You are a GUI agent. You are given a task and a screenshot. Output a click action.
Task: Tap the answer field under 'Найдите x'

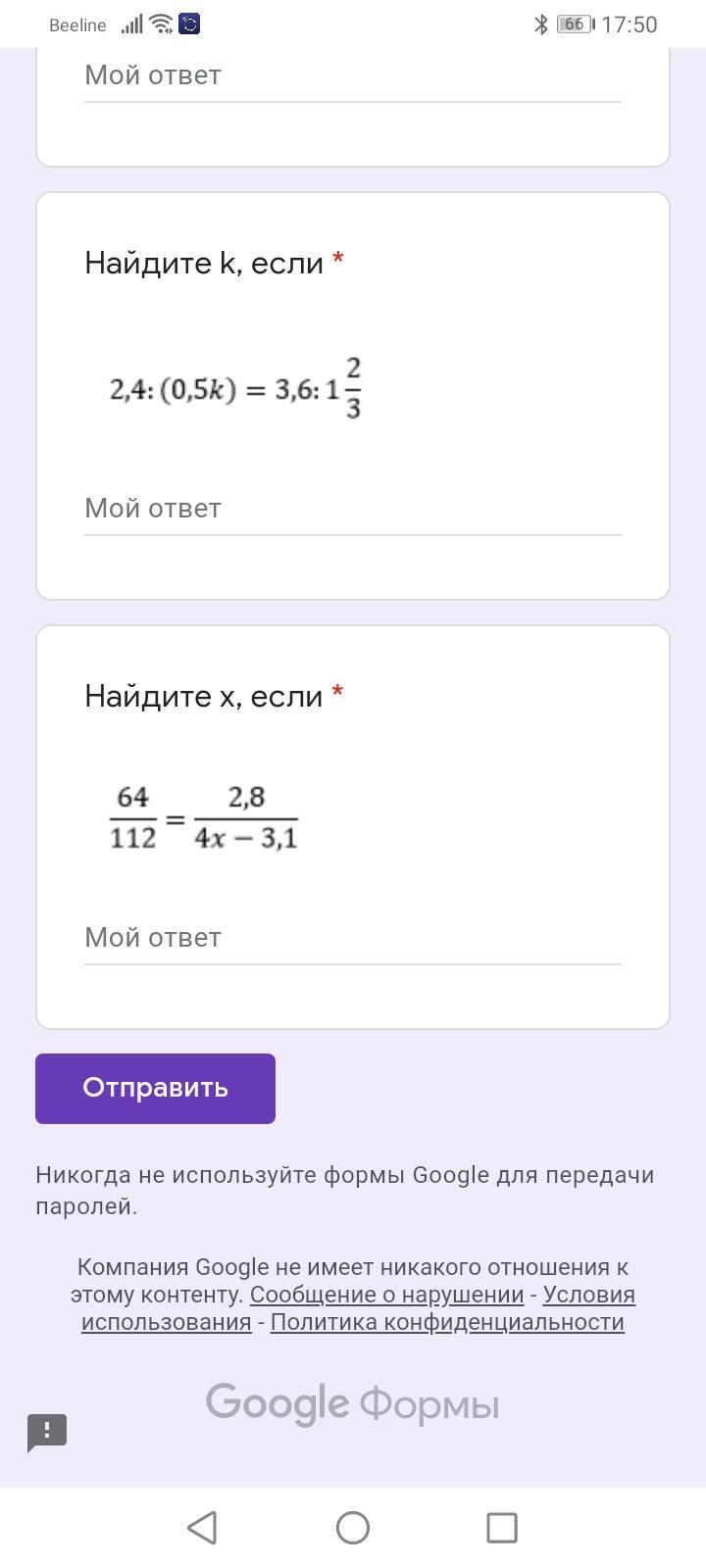pos(352,938)
